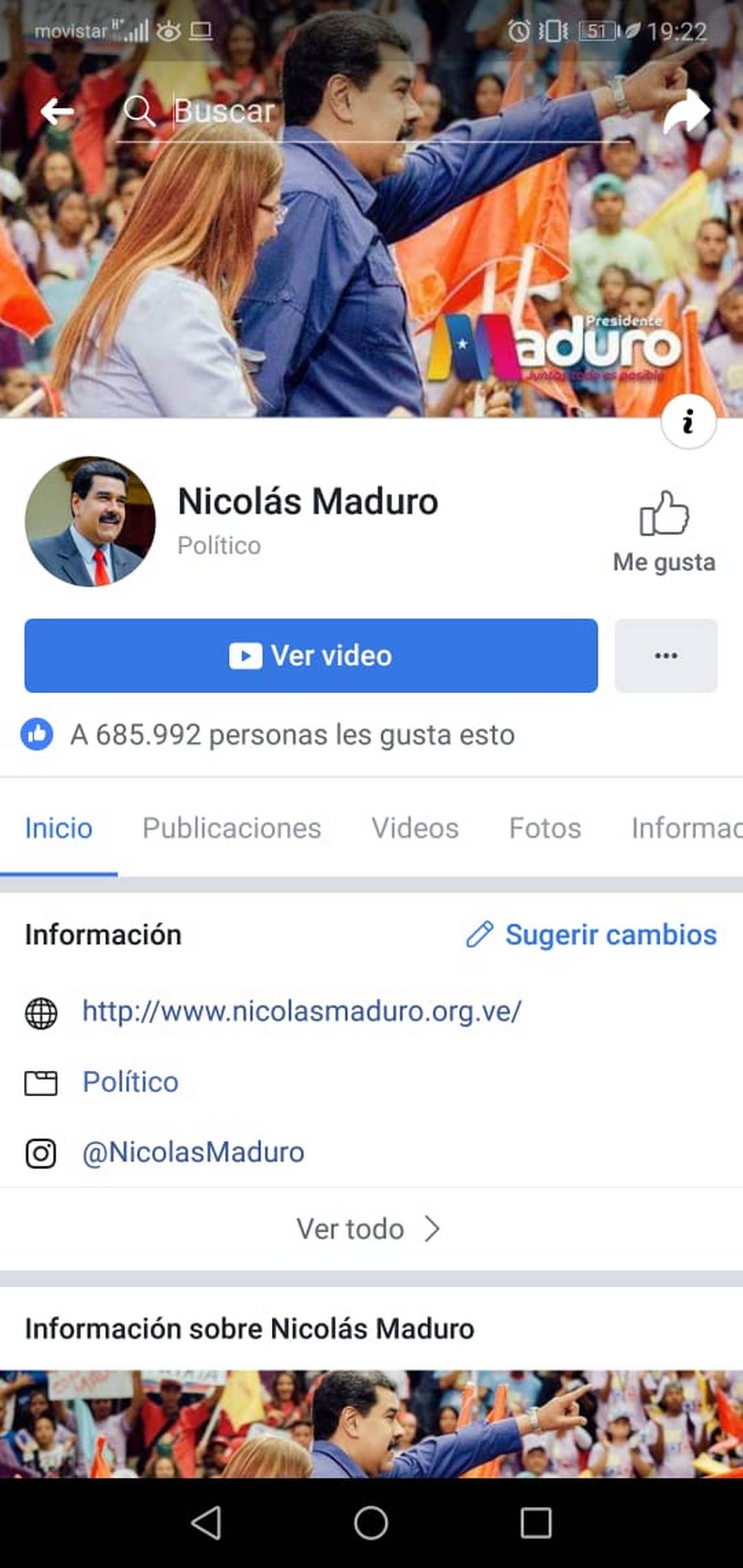Switch to the Publicaciones tab
This screenshot has height=1568, width=743.
tap(231, 828)
